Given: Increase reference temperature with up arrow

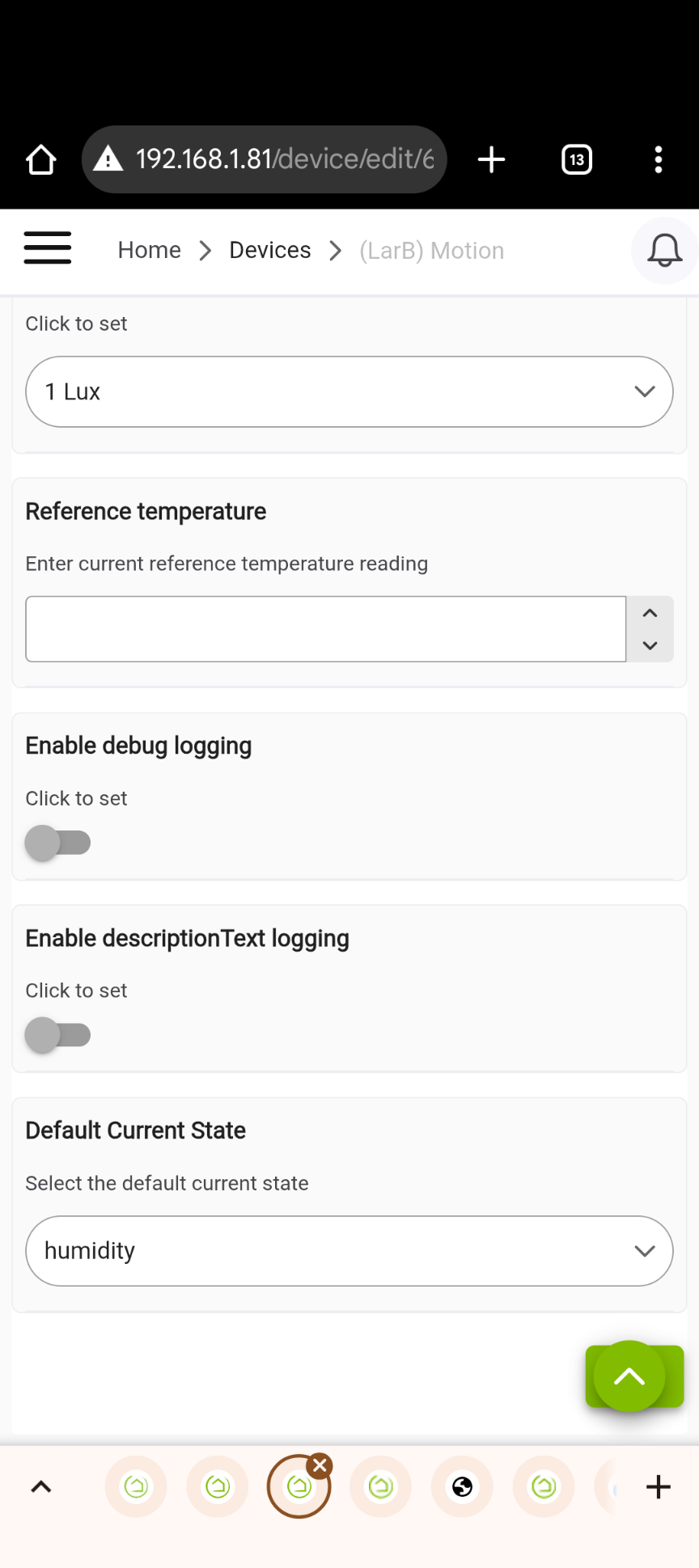Looking at the screenshot, I should pos(650,613).
